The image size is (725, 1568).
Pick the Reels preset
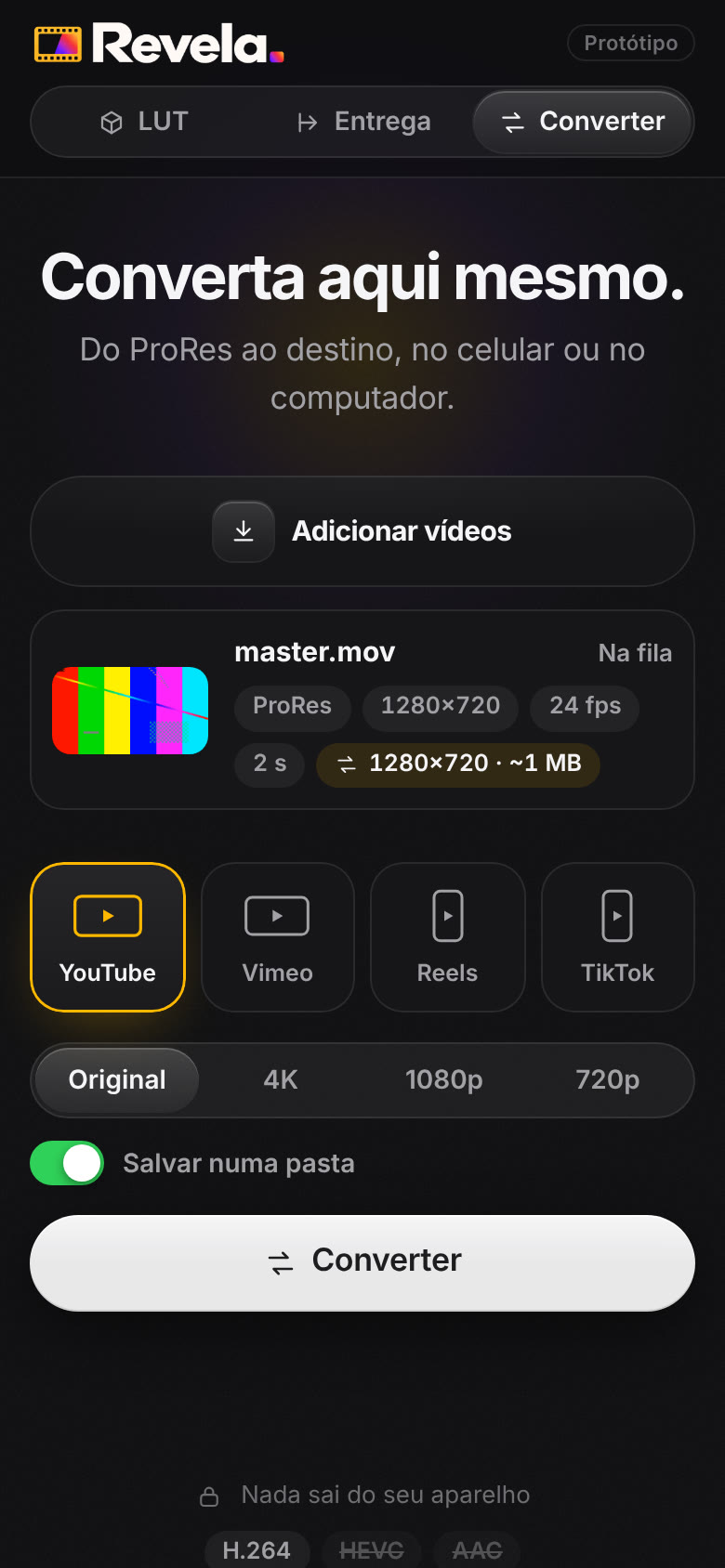coord(448,937)
